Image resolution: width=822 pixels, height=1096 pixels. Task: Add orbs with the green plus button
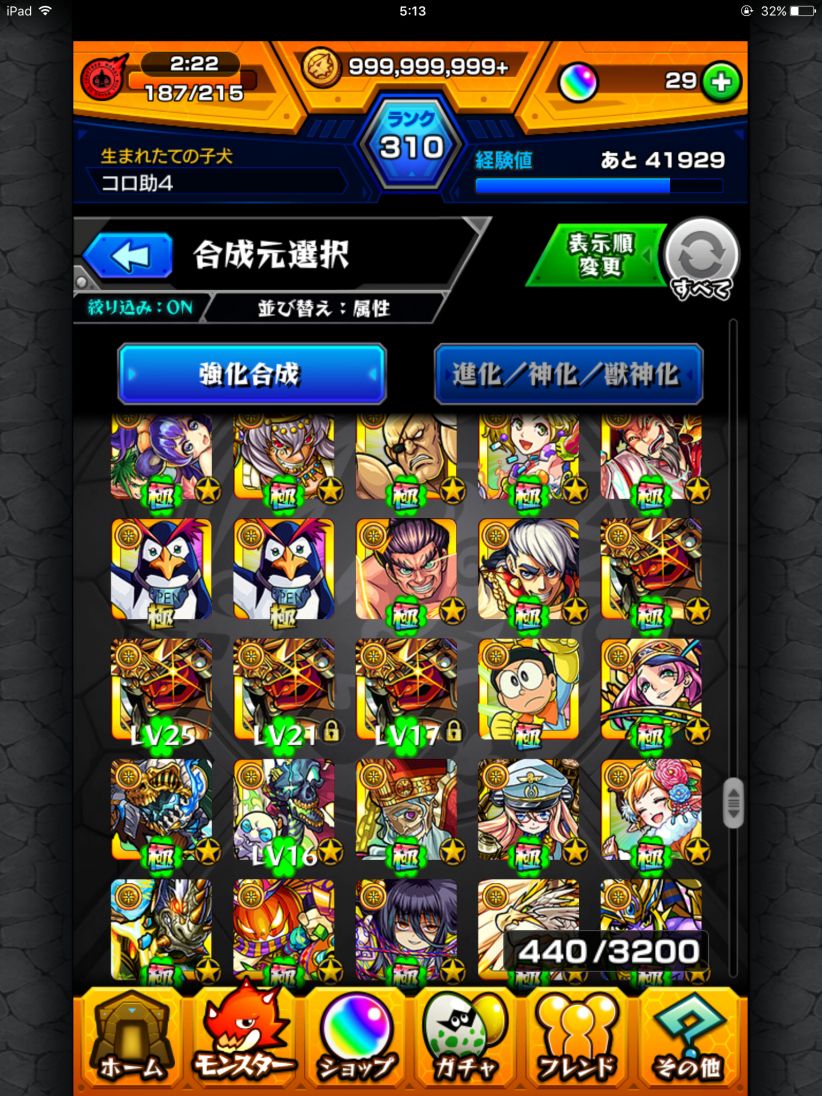721,81
